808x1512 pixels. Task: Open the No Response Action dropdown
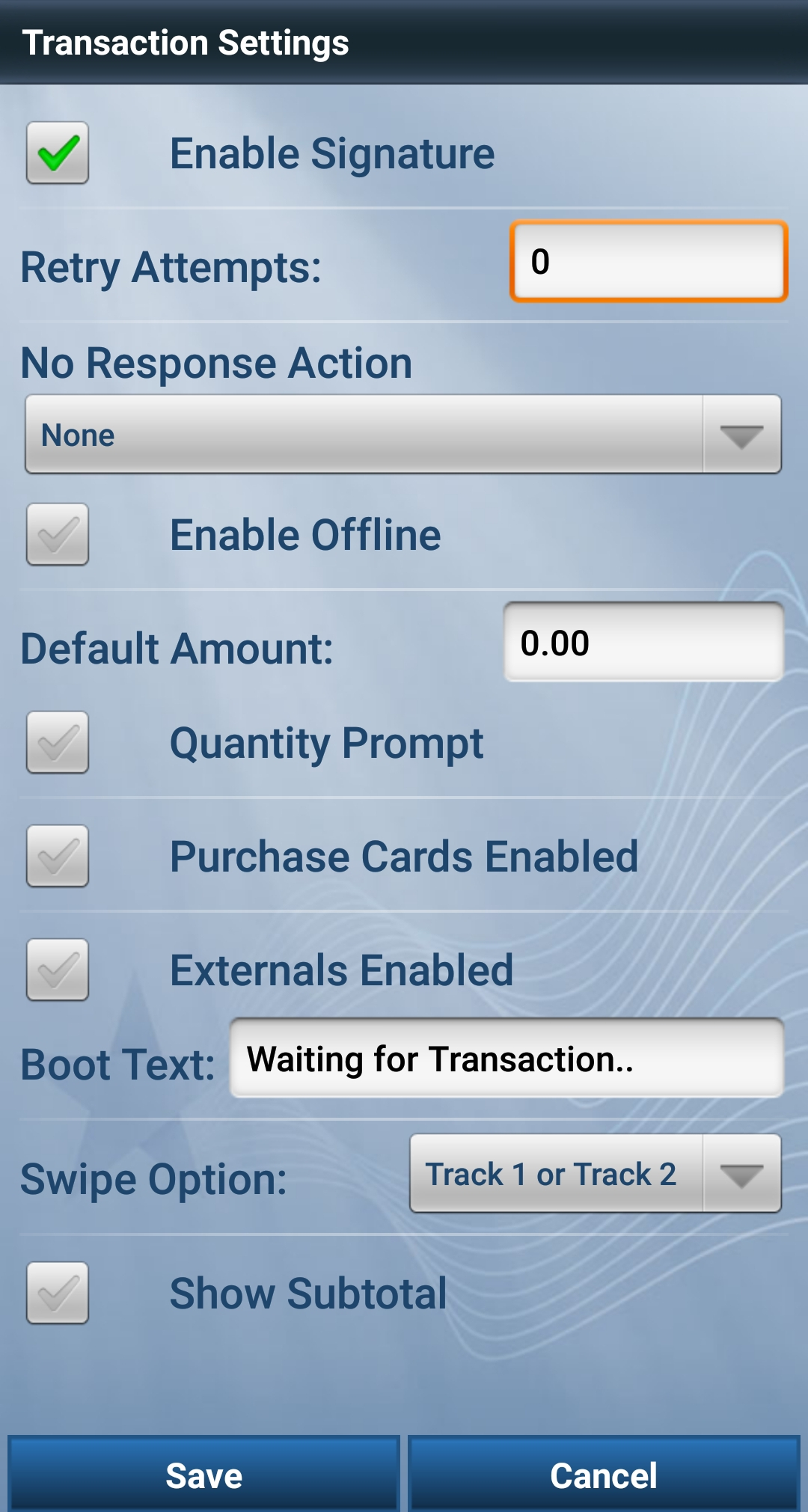(x=403, y=435)
